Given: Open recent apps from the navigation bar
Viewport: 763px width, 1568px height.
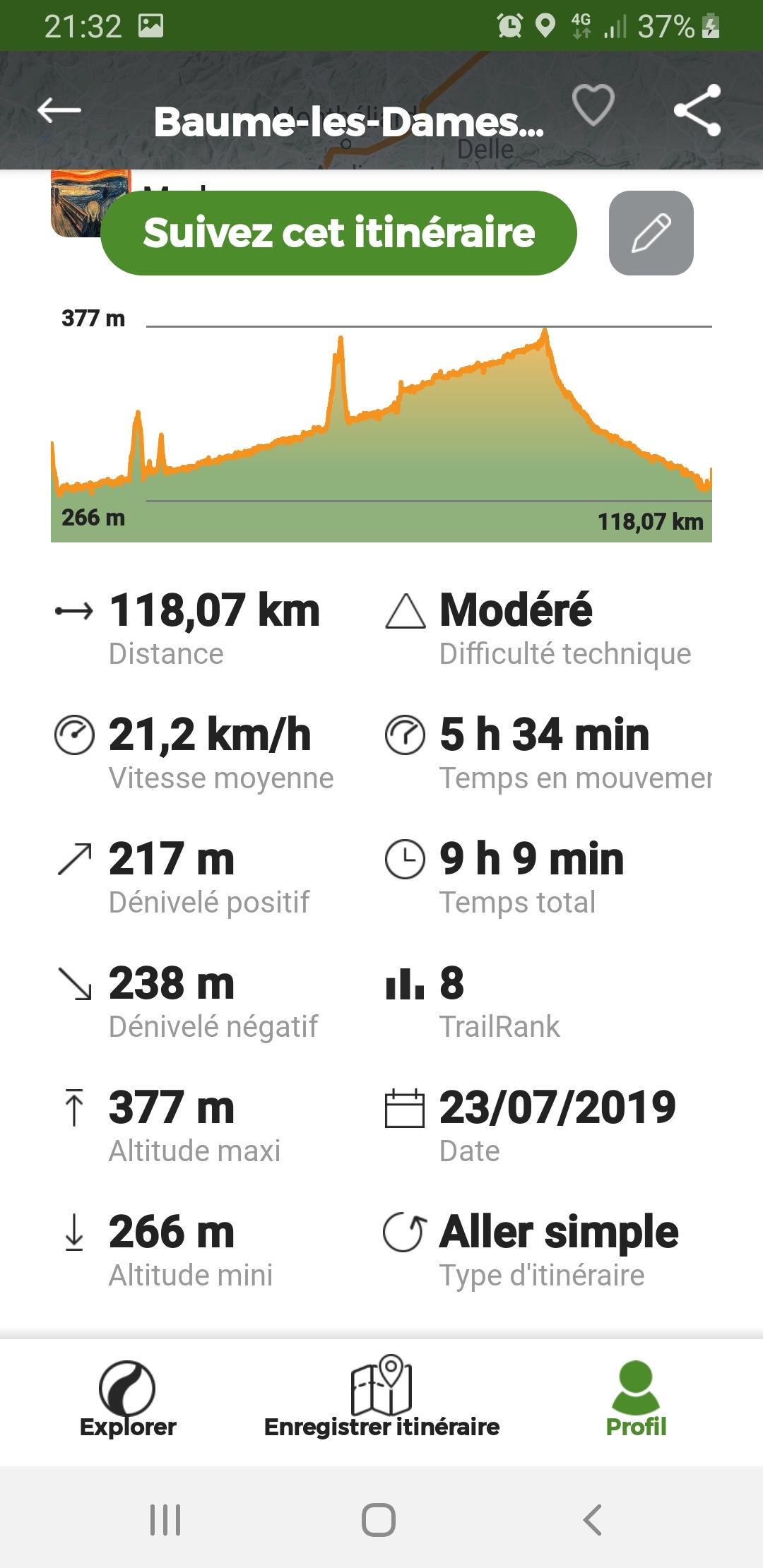Looking at the screenshot, I should point(165,1520).
